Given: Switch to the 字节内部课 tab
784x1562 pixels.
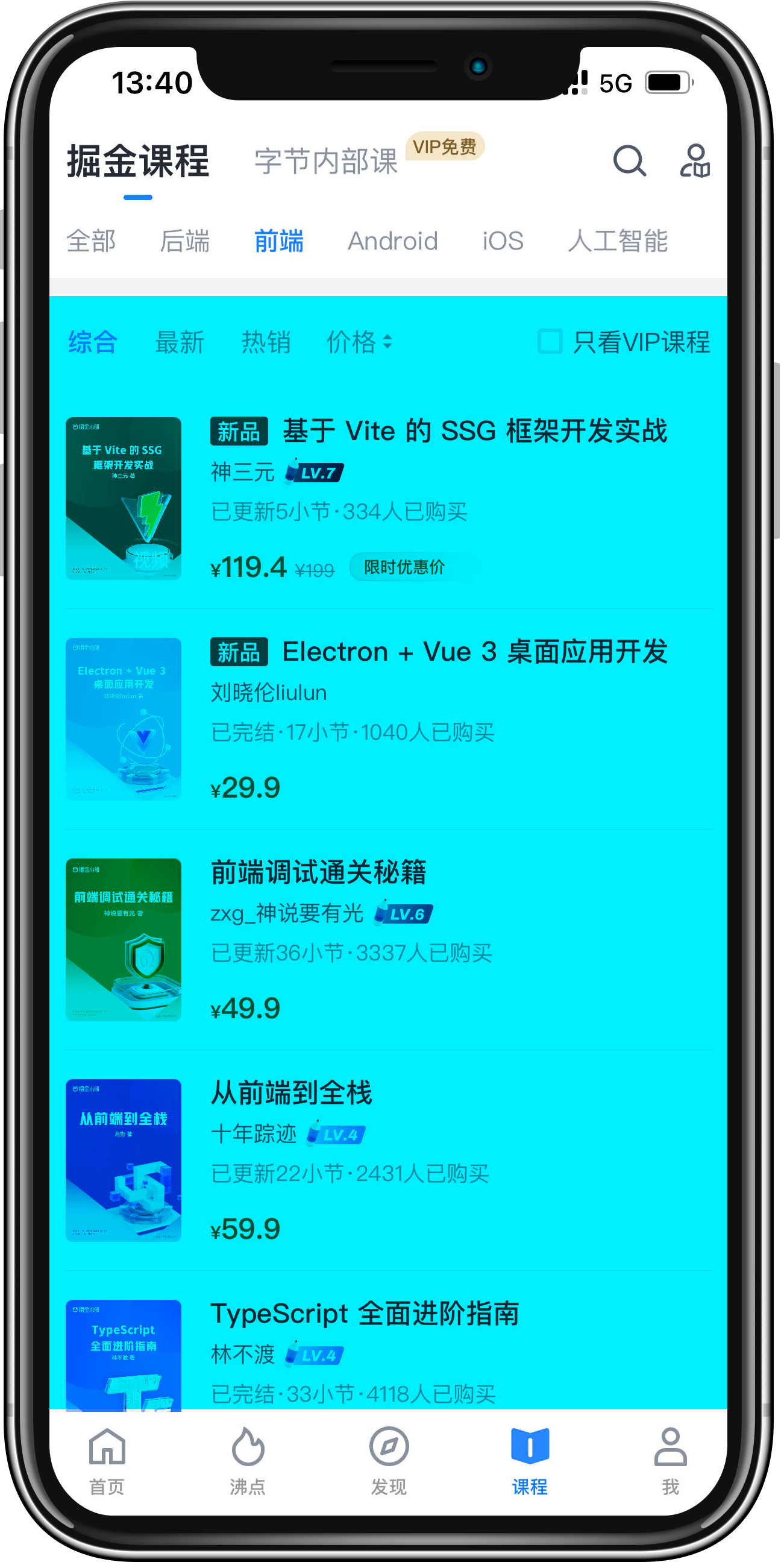Looking at the screenshot, I should click(x=325, y=162).
